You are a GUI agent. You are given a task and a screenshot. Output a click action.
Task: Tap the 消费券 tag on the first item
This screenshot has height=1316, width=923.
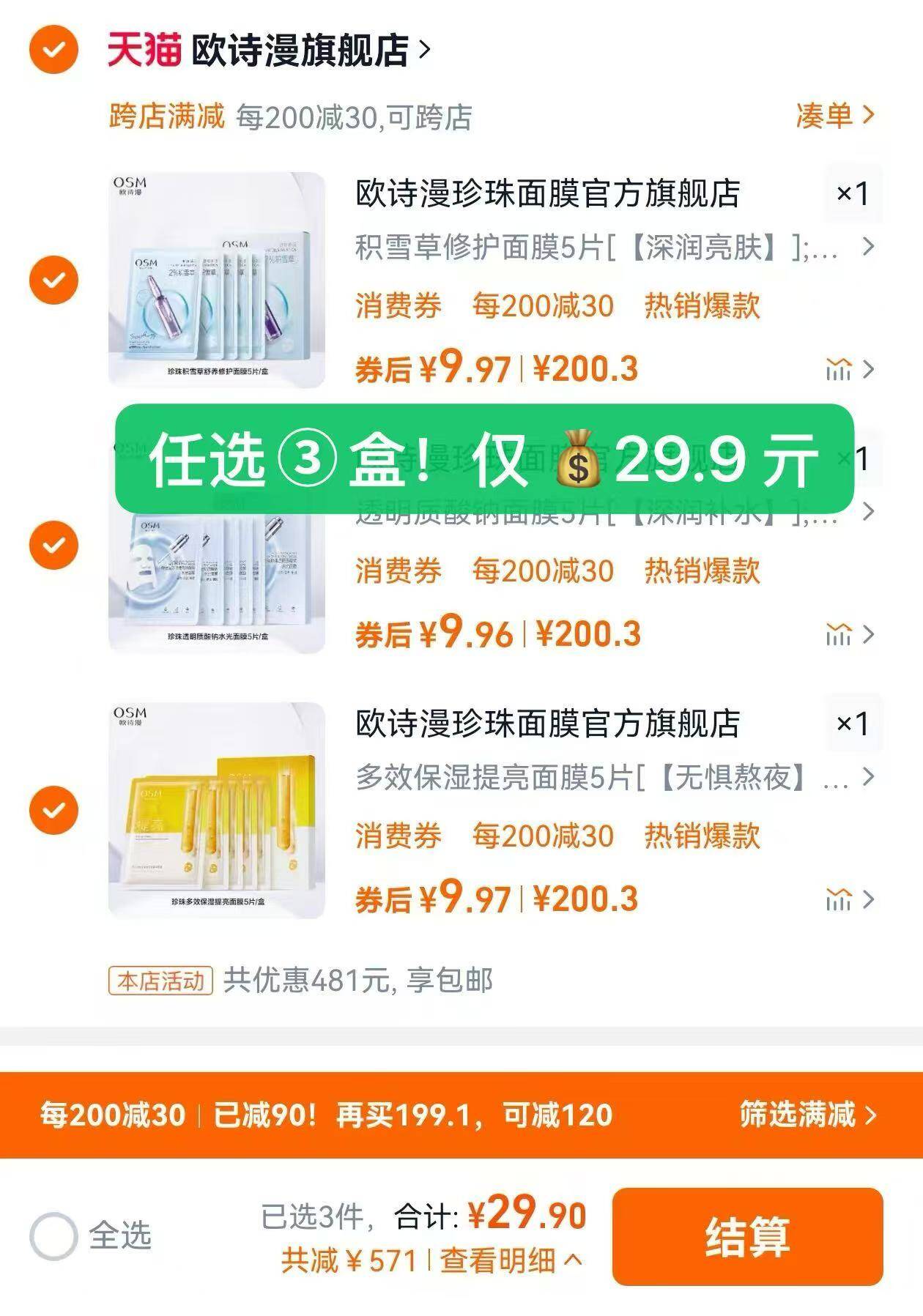pos(396,308)
